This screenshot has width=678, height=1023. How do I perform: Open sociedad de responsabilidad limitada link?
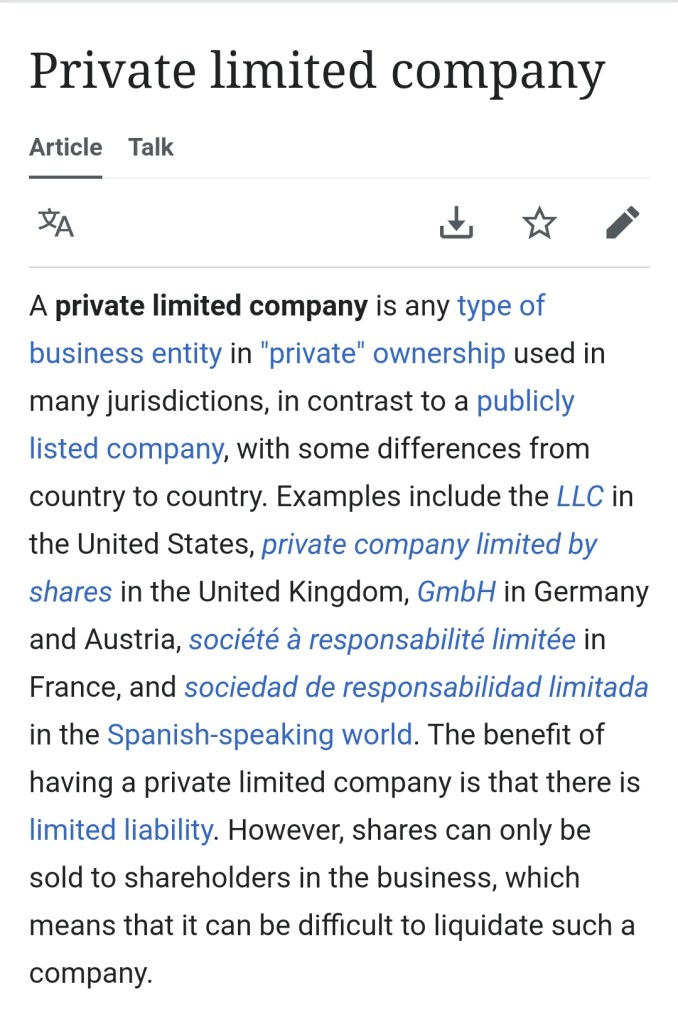[x=416, y=688]
